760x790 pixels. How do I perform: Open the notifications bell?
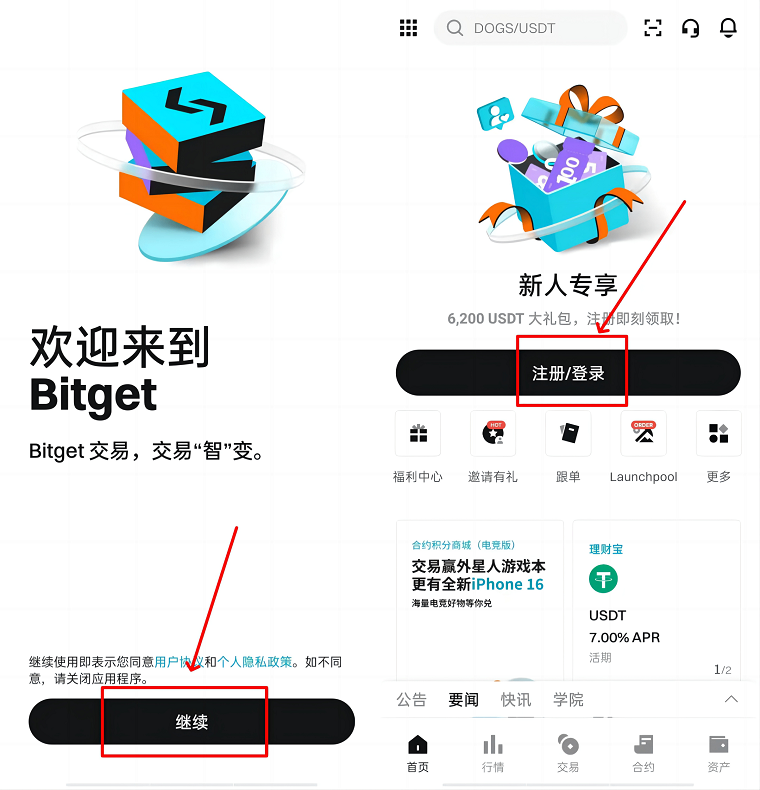coord(728,28)
